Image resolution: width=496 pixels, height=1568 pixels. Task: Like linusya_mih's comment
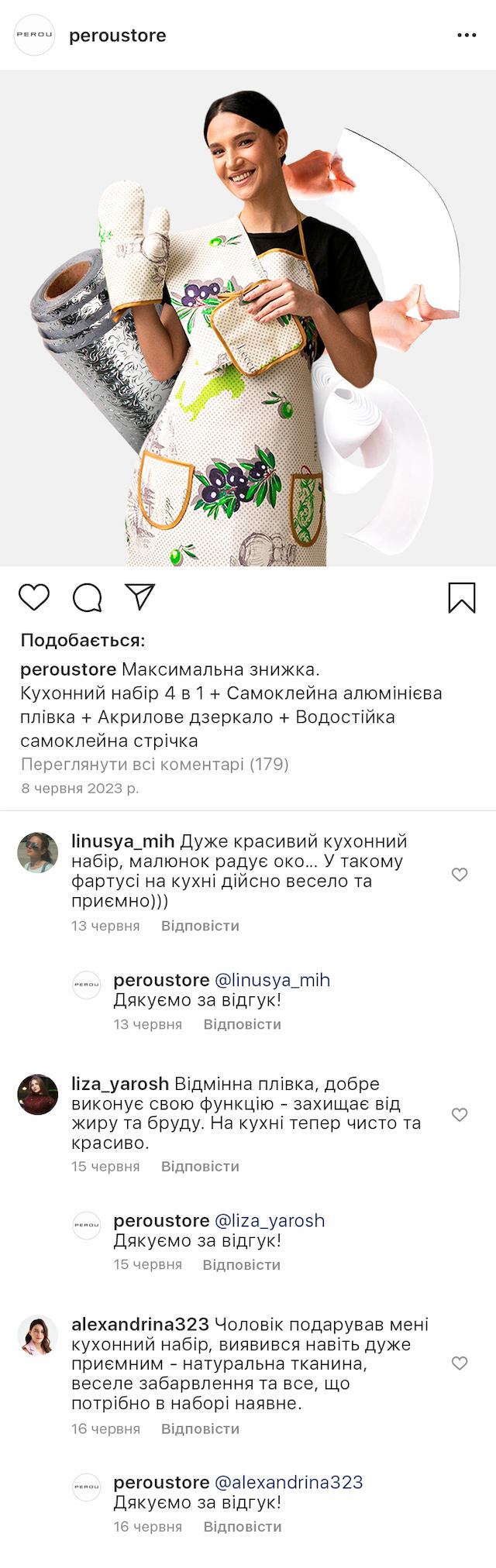(460, 875)
